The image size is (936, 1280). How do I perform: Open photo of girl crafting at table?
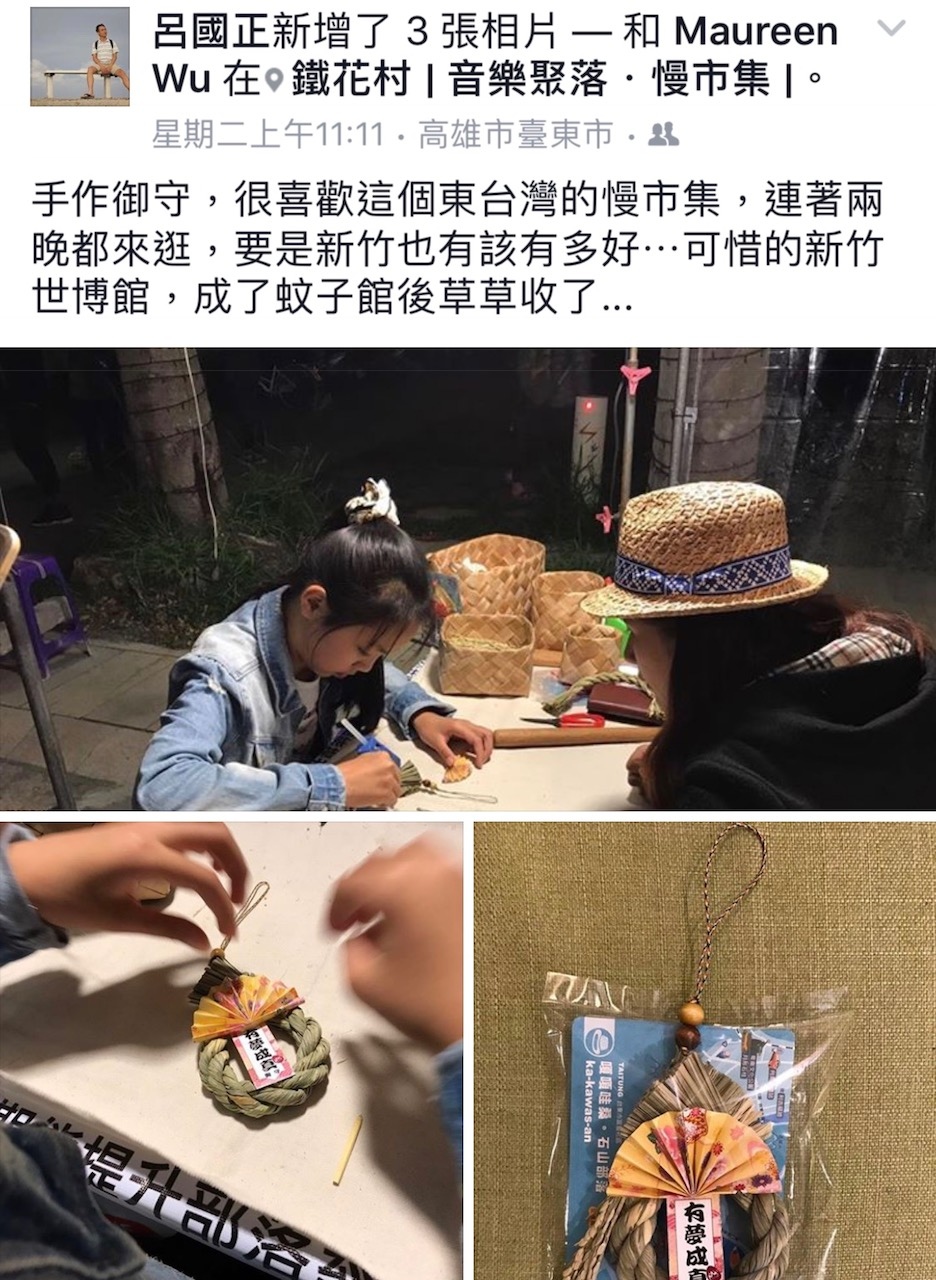pos(467,579)
